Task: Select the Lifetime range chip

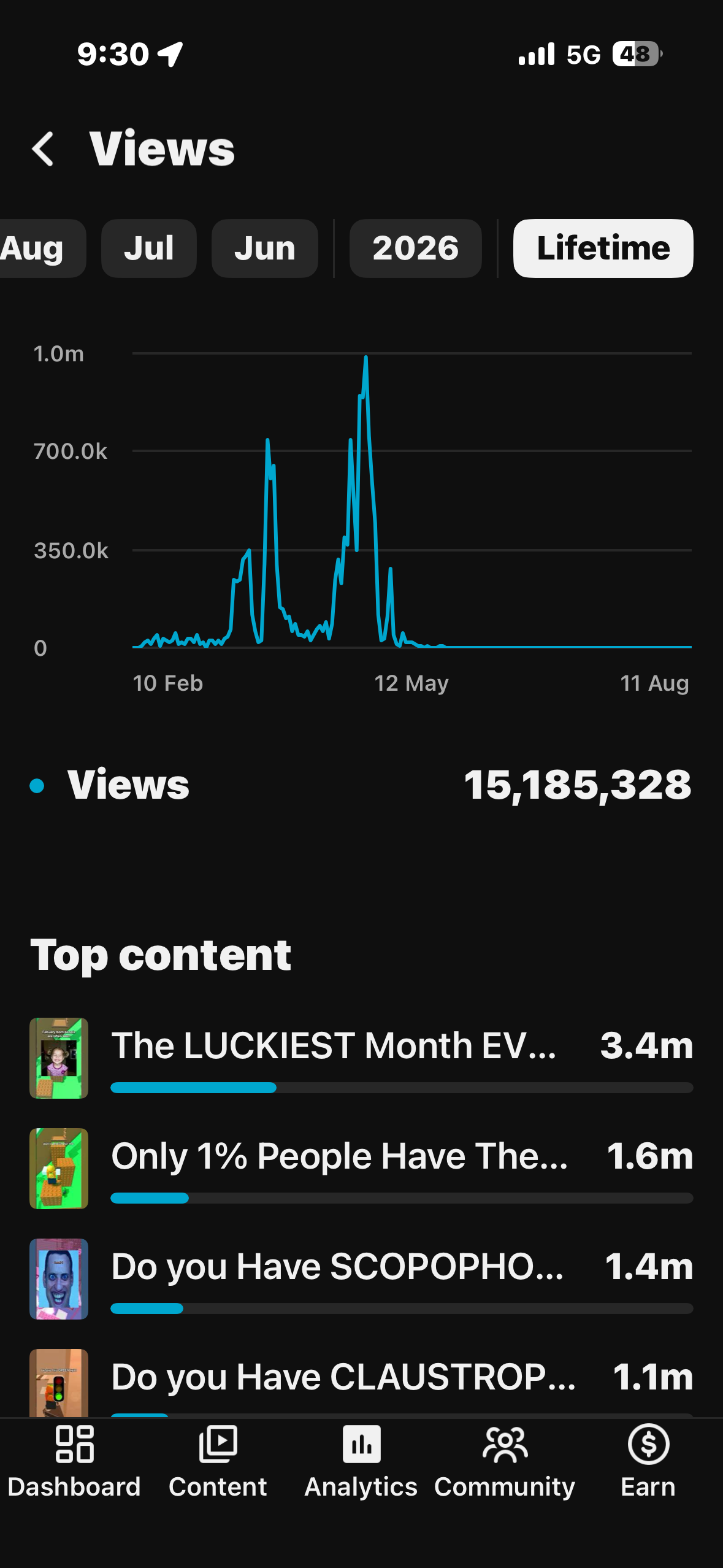Action: coord(603,248)
